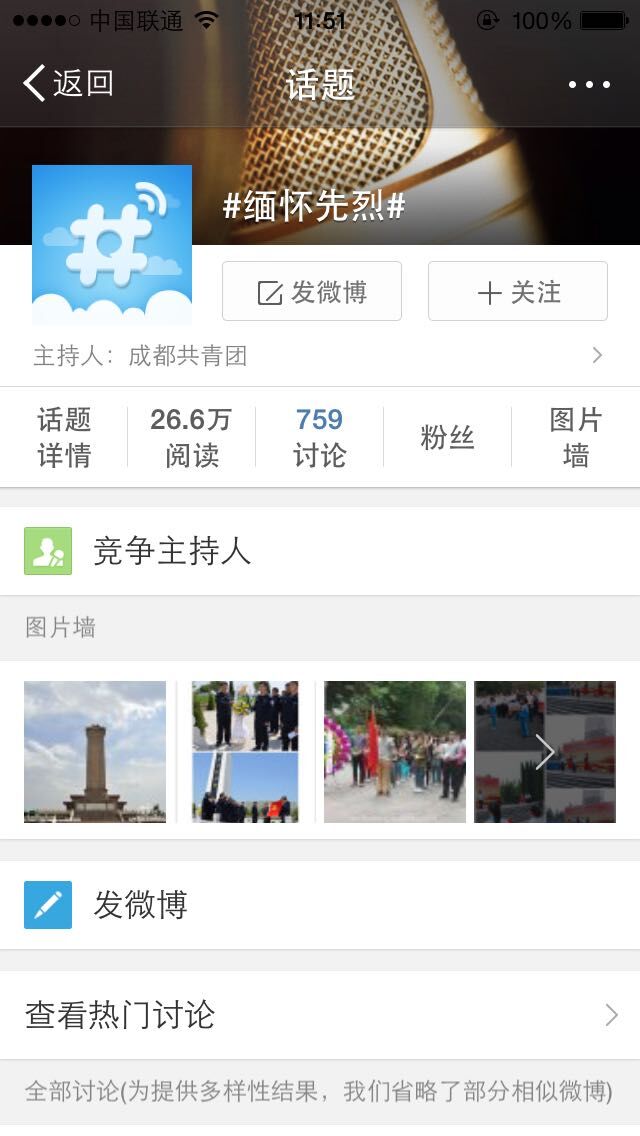Open the 竞争主持人 row
The height and width of the screenshot is (1136, 640).
(320, 551)
